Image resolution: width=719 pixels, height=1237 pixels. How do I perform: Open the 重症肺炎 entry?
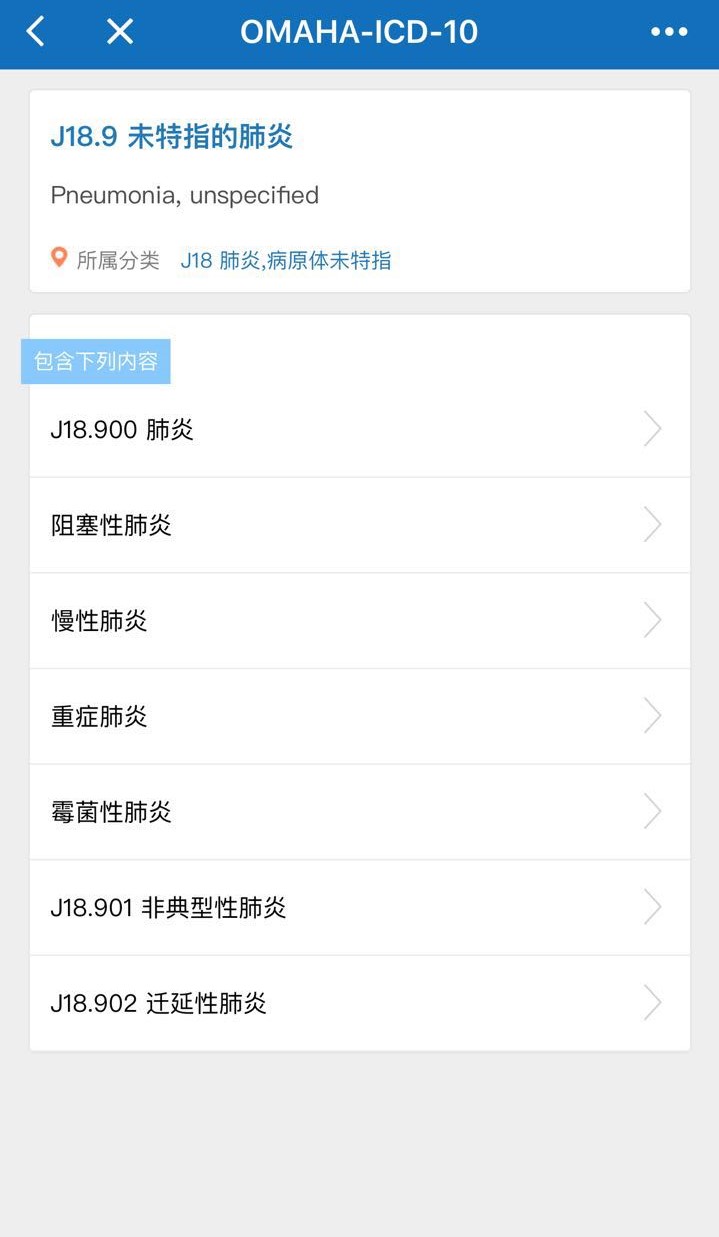click(359, 716)
